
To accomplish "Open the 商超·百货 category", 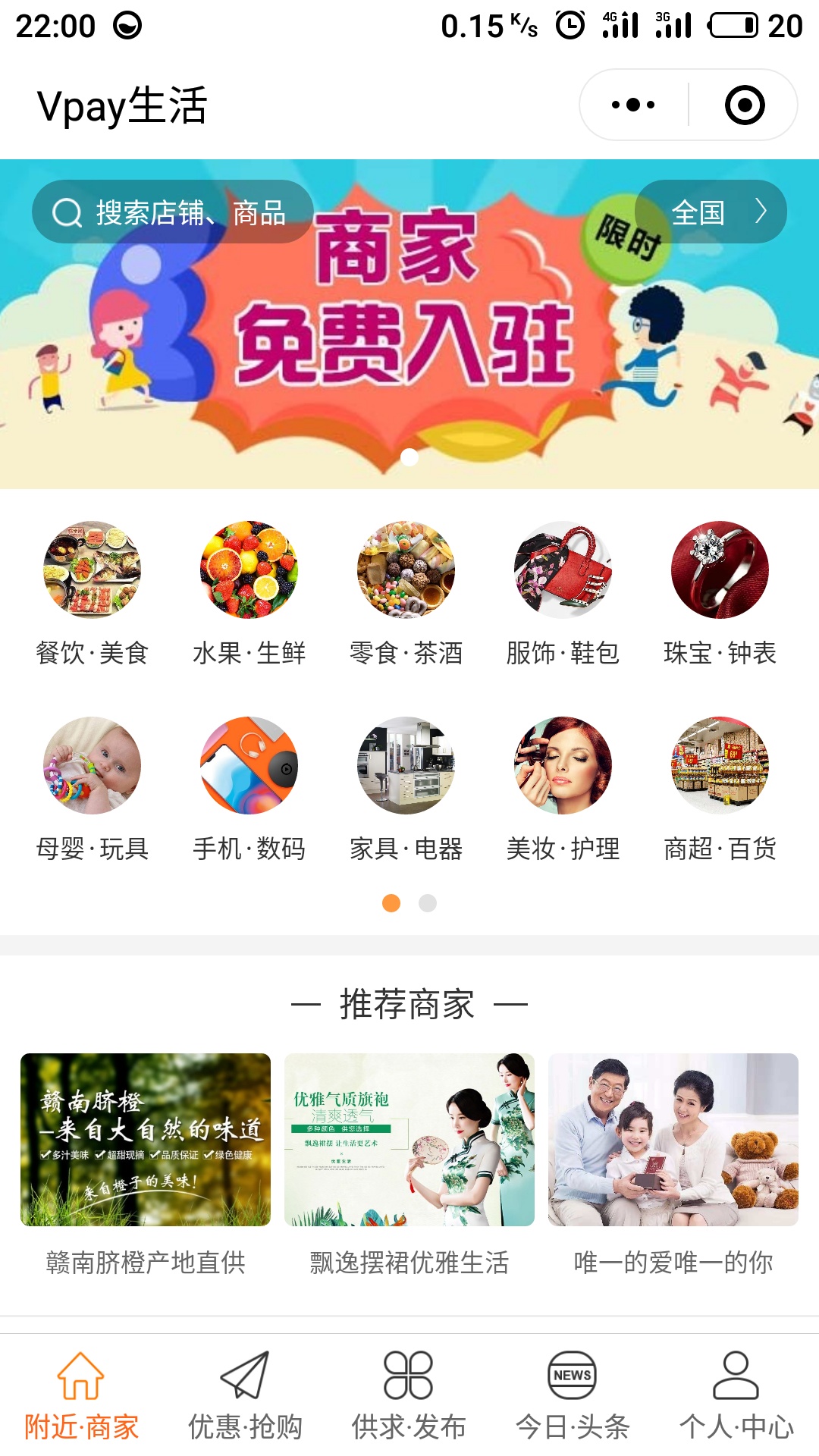I will point(720,789).
